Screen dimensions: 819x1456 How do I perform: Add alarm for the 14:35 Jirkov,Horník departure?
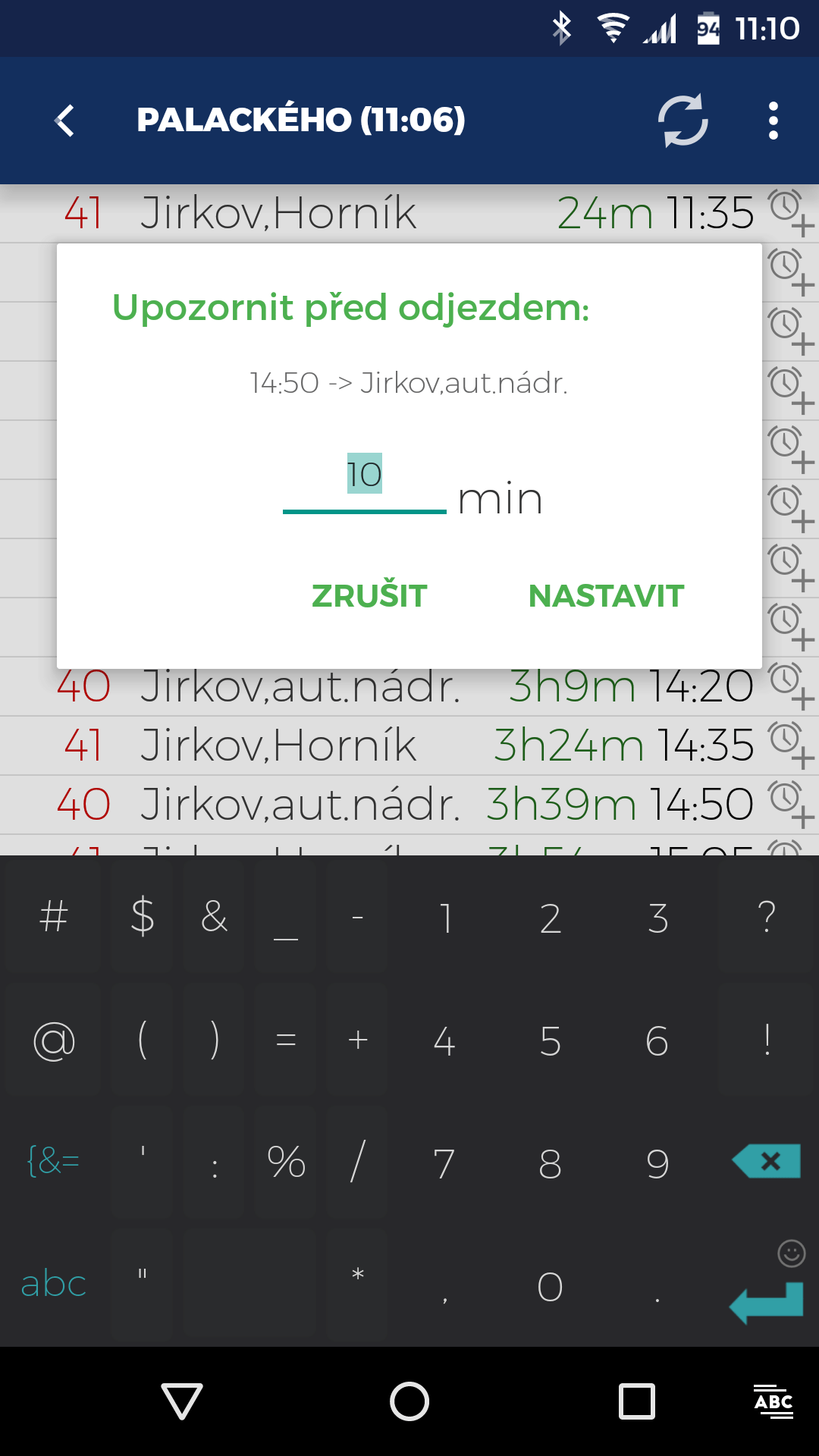click(791, 745)
